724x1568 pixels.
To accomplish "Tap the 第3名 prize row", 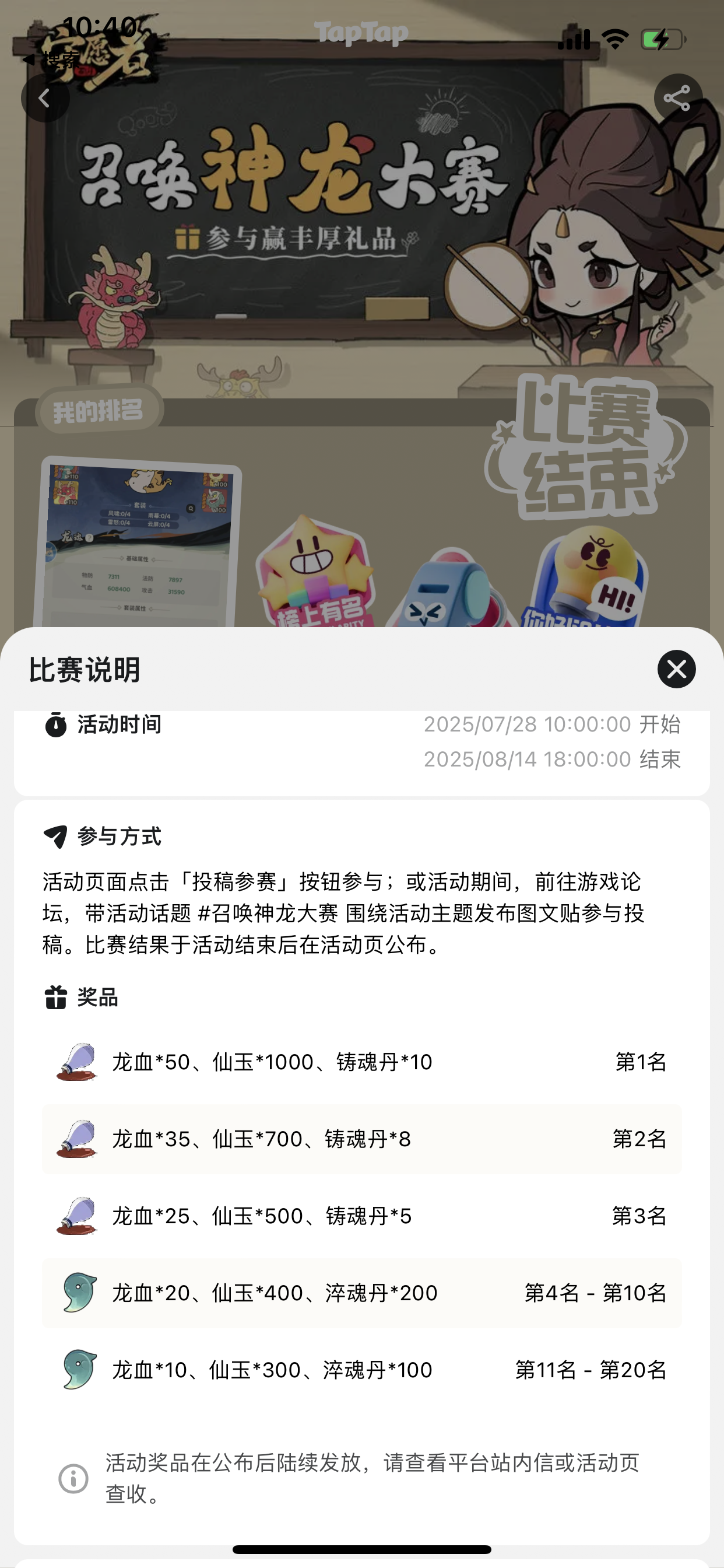I will pyautogui.click(x=361, y=1216).
